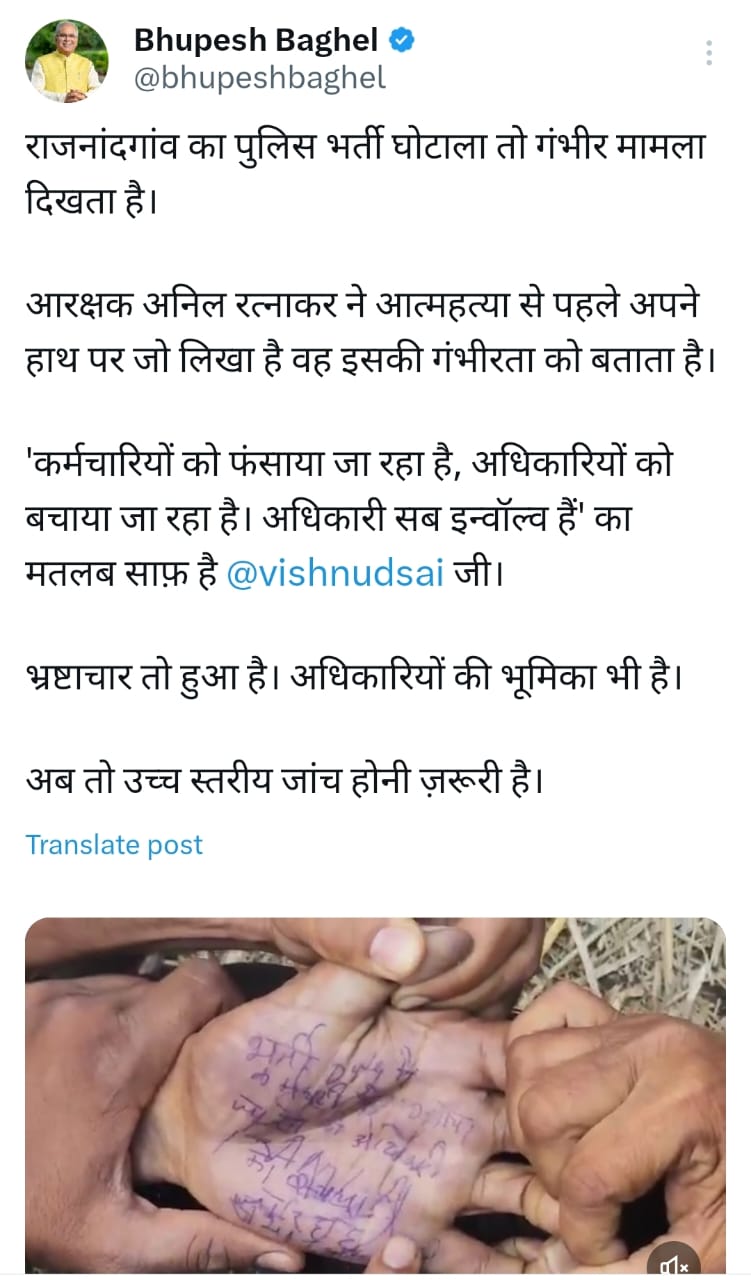The image size is (751, 1280).
Task: Open Bhupesh Baghel's profile picture
Action: [65, 59]
